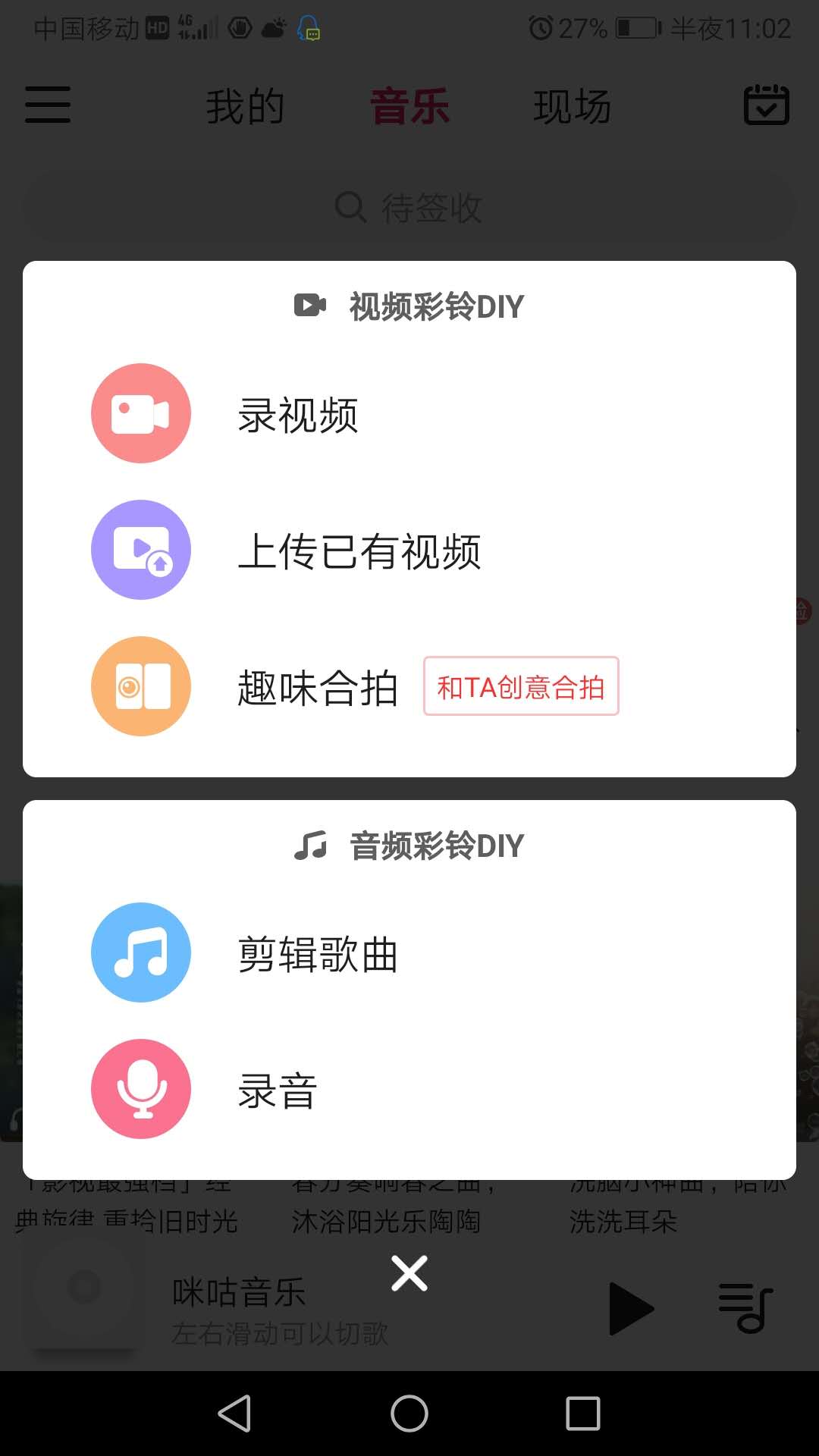Select the 录视频 text label
819x1456 pixels.
click(297, 415)
